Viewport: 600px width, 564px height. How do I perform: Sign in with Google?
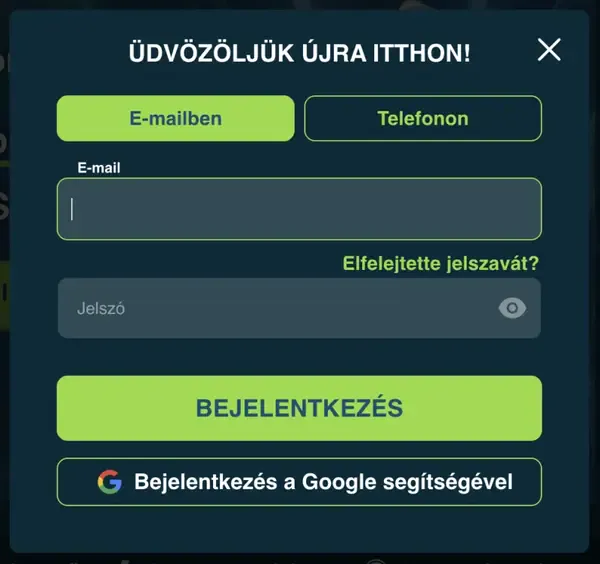pyautogui.click(x=299, y=482)
